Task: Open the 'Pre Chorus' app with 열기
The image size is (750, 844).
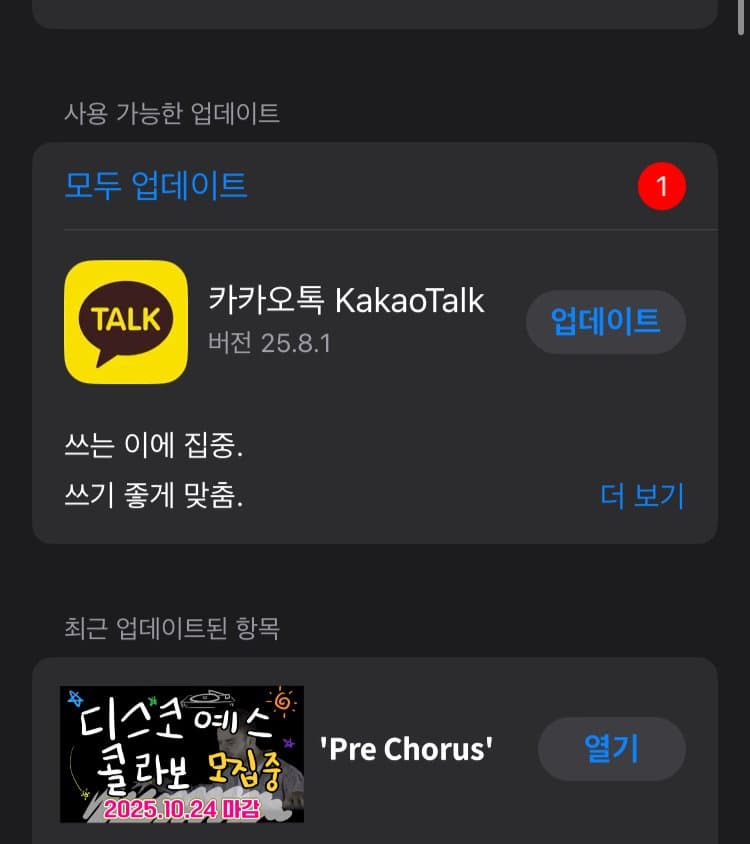Action: tap(611, 749)
